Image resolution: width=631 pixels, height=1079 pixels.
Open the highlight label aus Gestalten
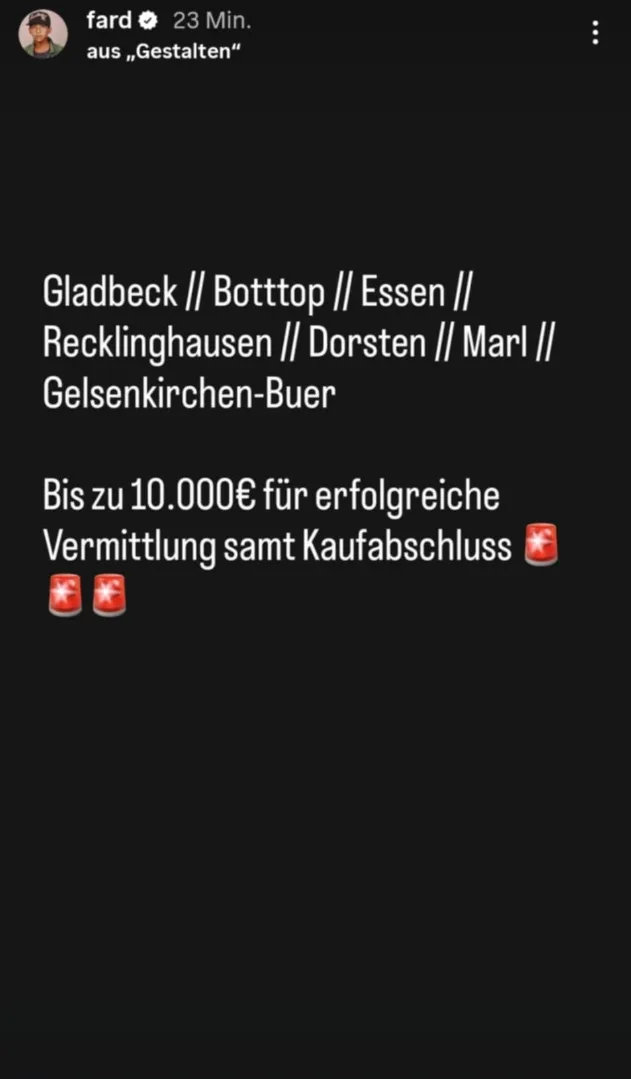[x=163, y=52]
